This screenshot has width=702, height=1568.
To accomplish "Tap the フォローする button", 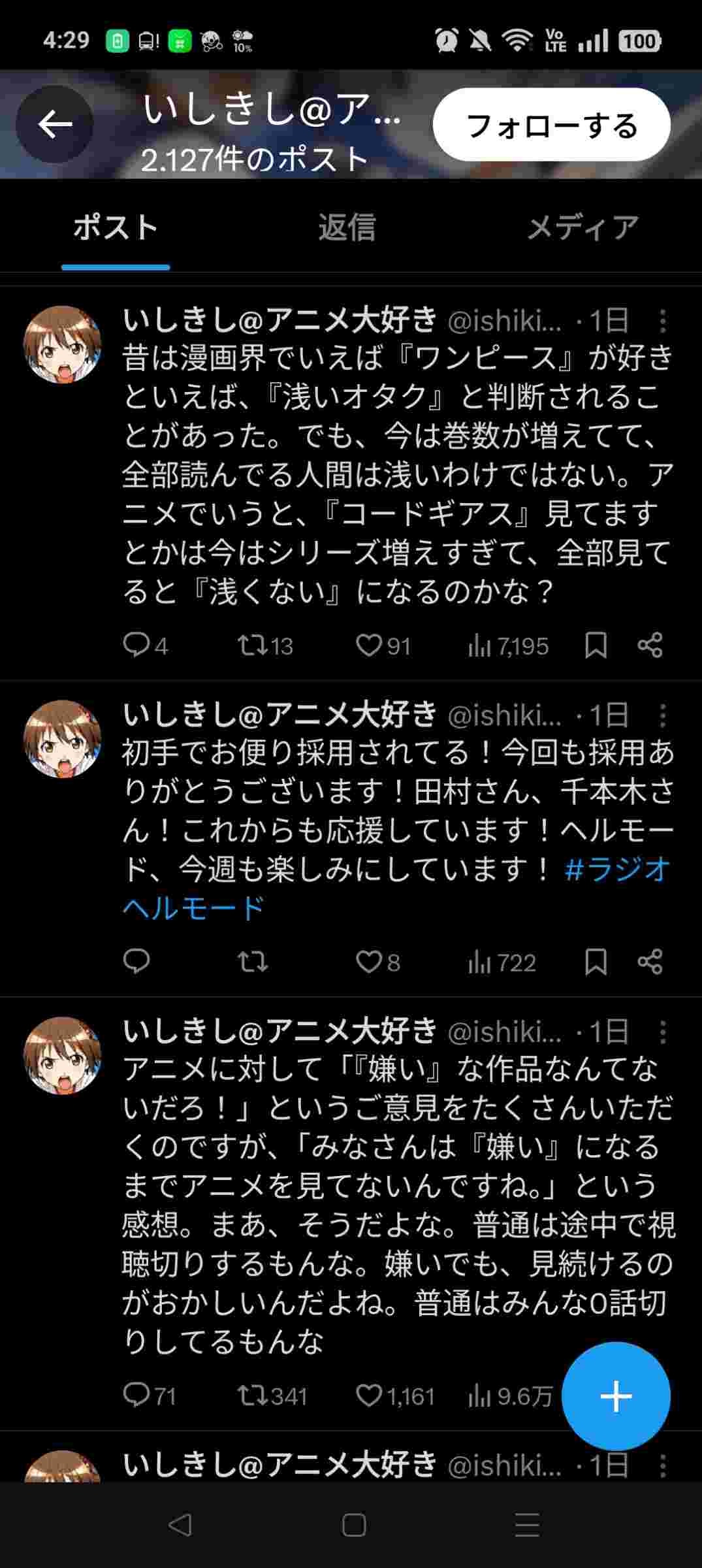I will pos(551,125).
